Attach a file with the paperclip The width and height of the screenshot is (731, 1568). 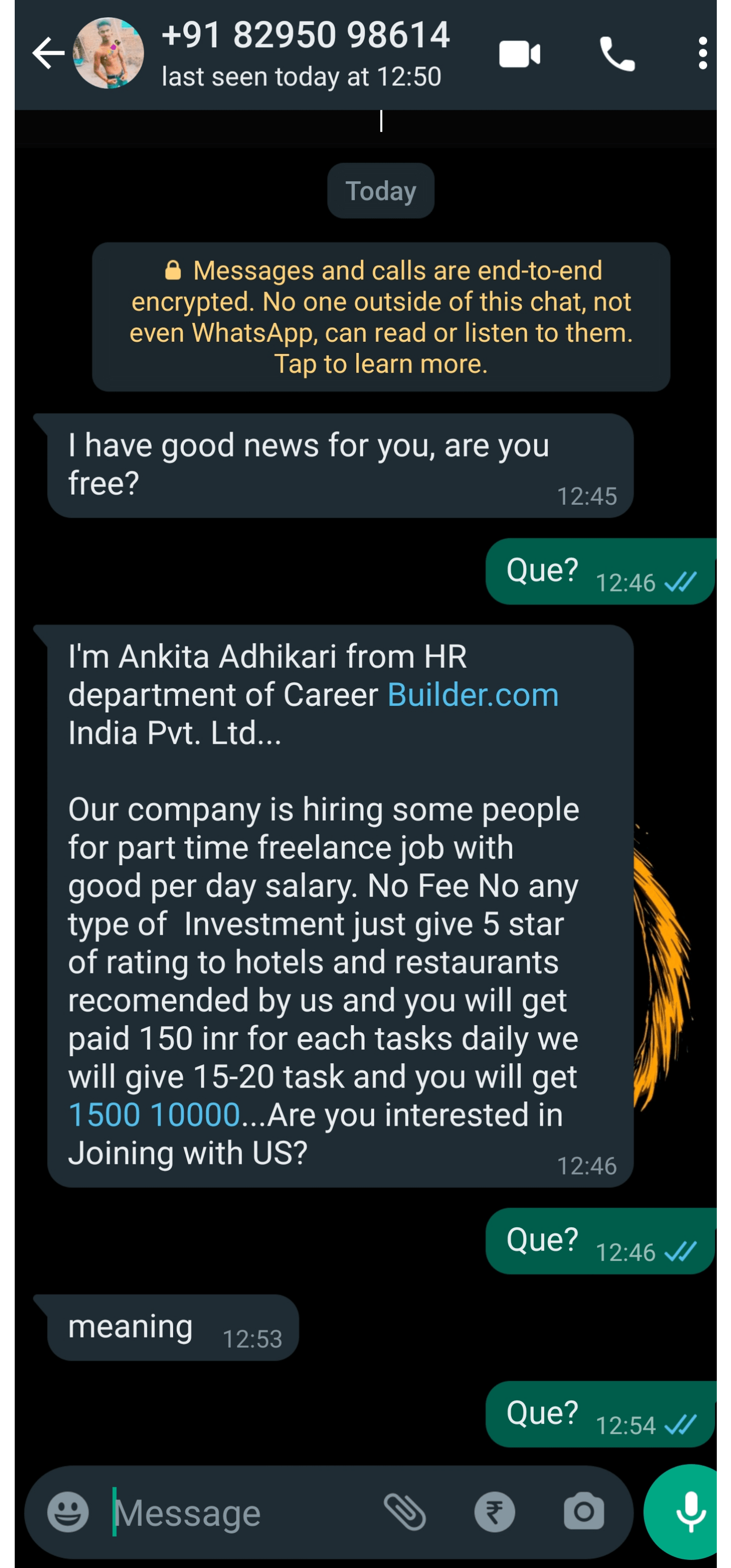[x=404, y=1512]
